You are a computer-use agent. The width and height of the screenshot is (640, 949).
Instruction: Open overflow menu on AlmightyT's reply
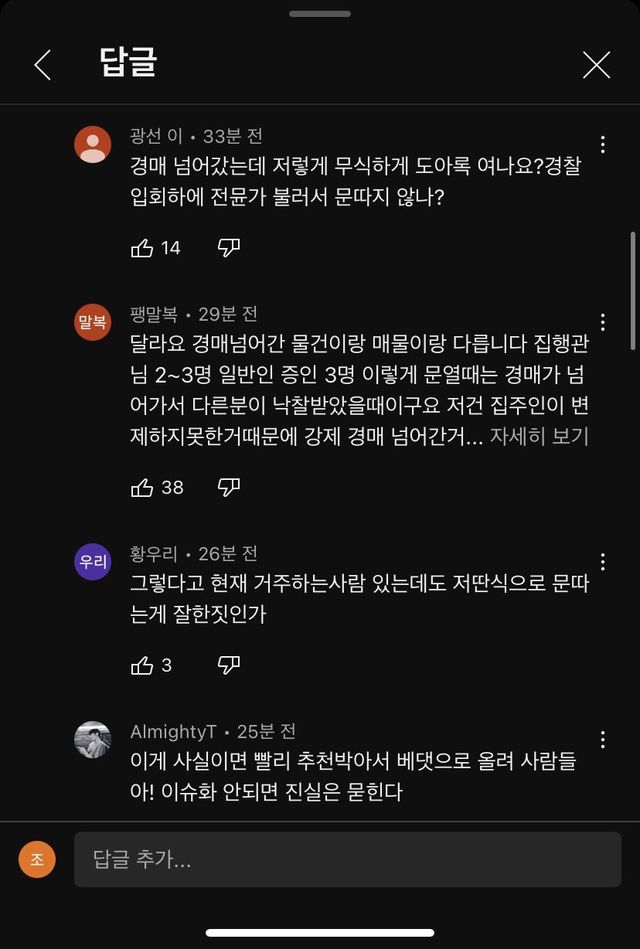pyautogui.click(x=603, y=739)
